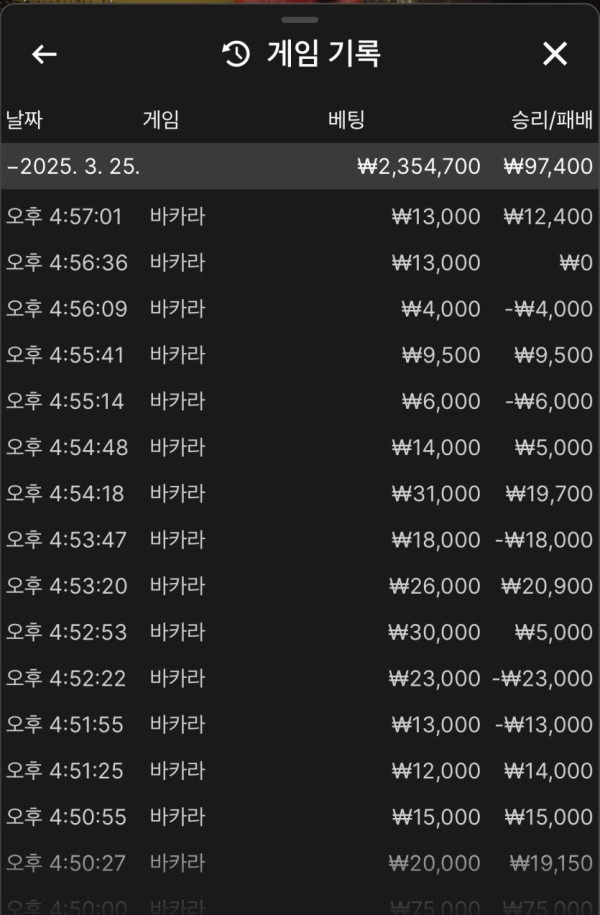600x915 pixels.
Task: Go back using the arrow icon
Action: click(x=44, y=54)
